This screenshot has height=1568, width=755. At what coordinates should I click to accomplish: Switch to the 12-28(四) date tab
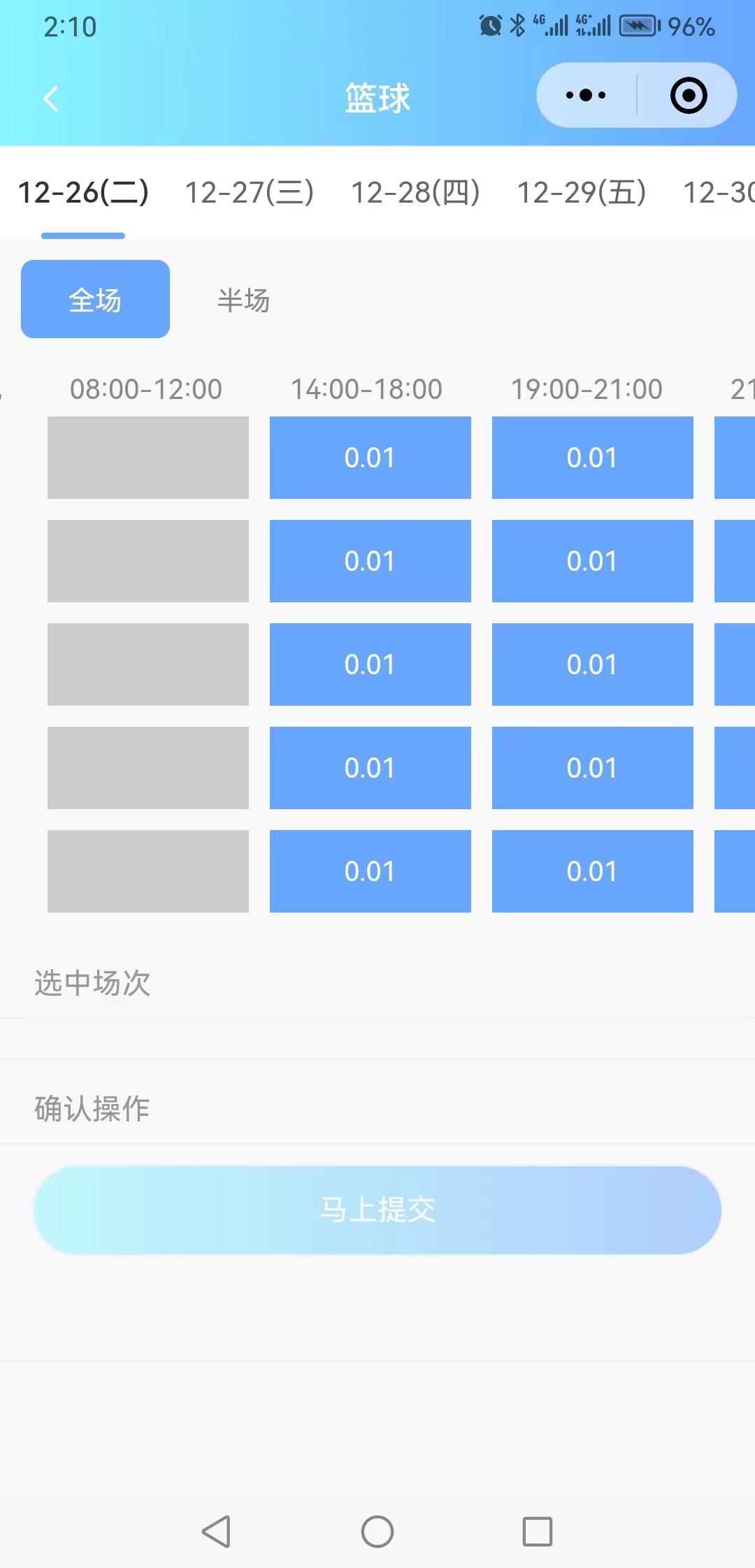point(415,192)
